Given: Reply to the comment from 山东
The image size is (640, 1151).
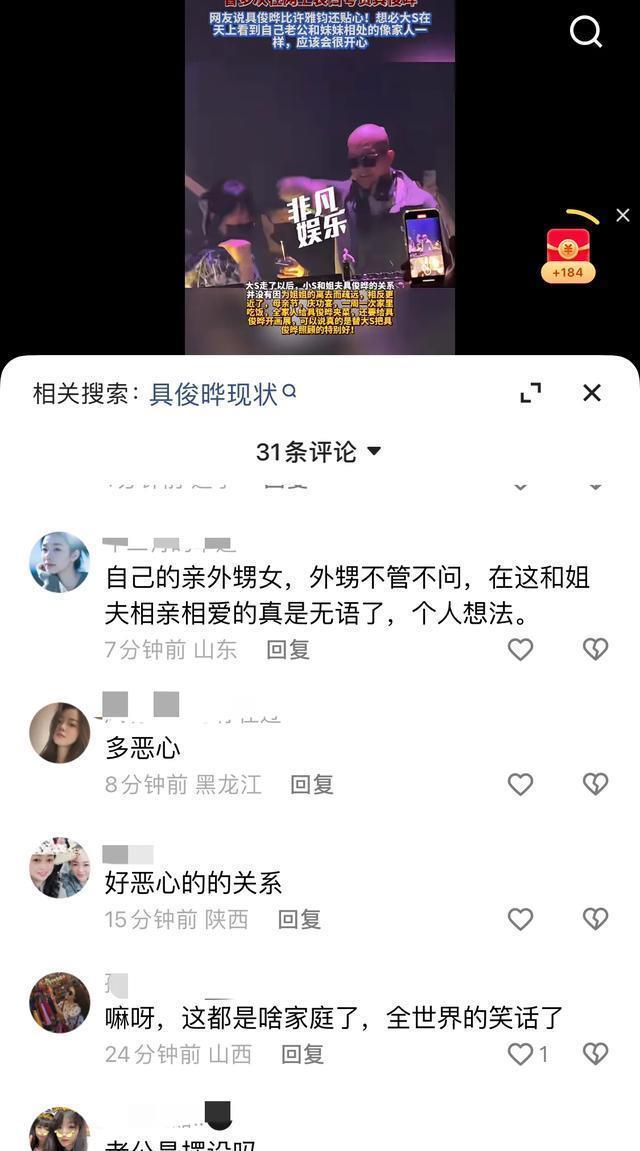Looking at the screenshot, I should click(288, 650).
